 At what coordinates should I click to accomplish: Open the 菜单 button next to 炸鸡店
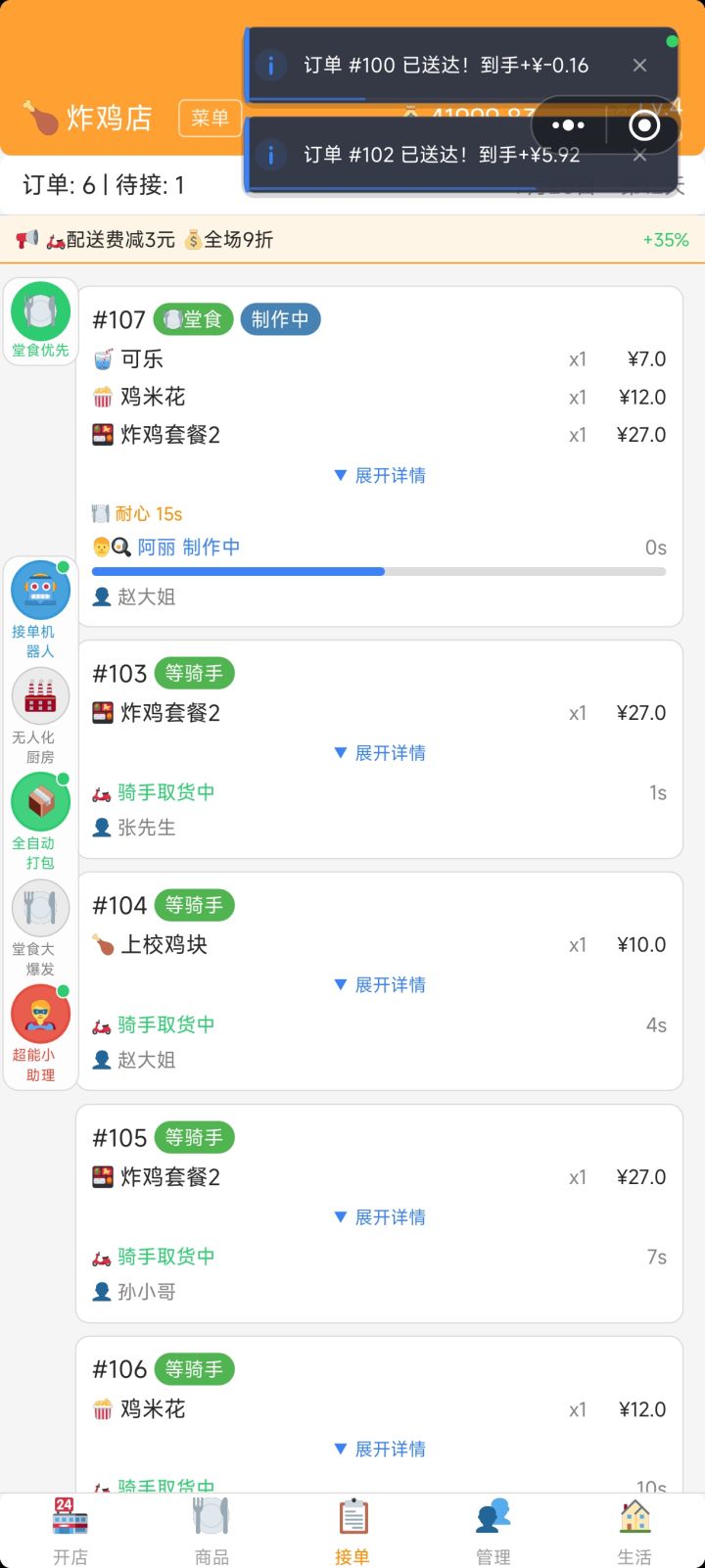tap(210, 119)
